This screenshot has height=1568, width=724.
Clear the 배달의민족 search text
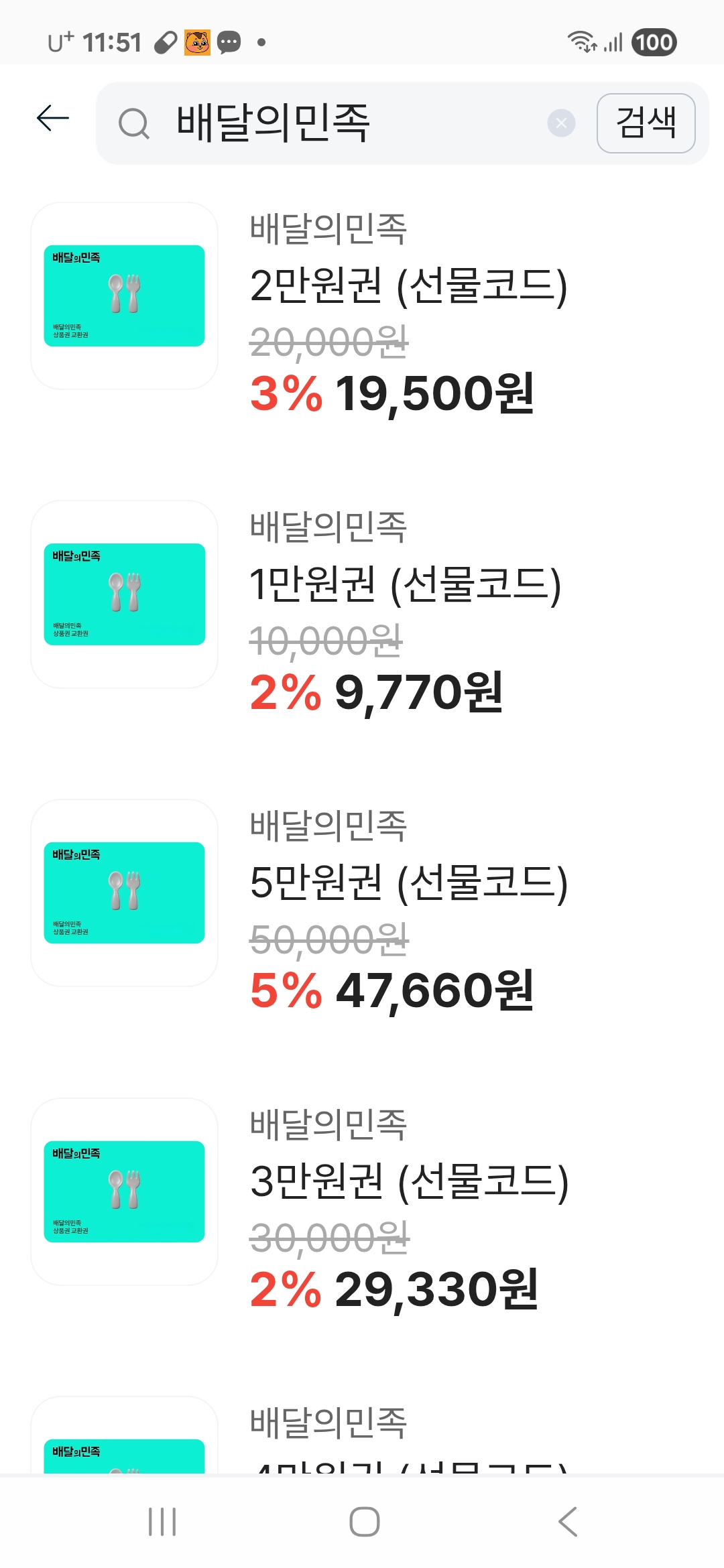(x=561, y=123)
